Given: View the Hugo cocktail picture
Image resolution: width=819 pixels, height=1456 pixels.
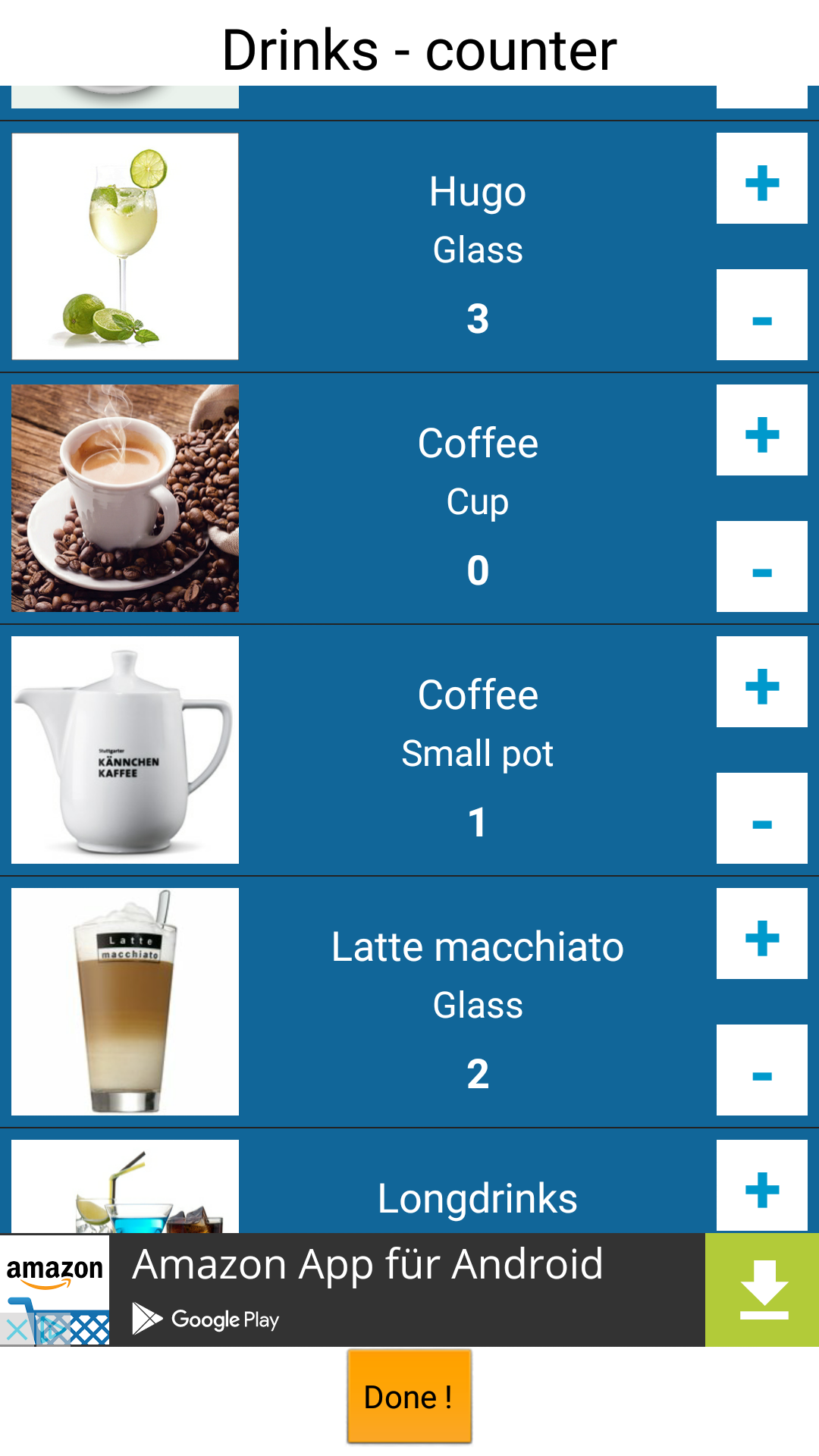Looking at the screenshot, I should (125, 246).
